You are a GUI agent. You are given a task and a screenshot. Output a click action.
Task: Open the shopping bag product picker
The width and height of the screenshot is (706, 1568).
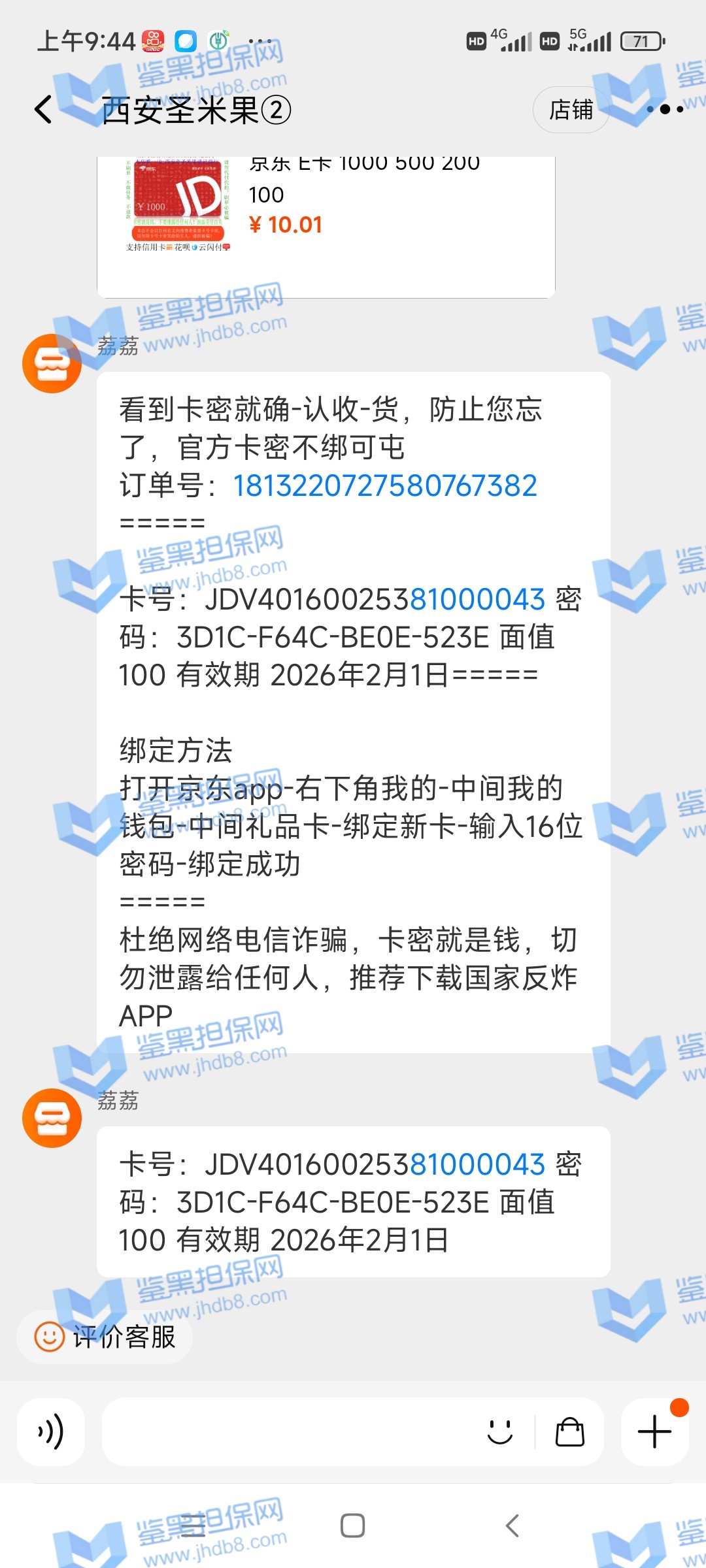(x=569, y=1432)
